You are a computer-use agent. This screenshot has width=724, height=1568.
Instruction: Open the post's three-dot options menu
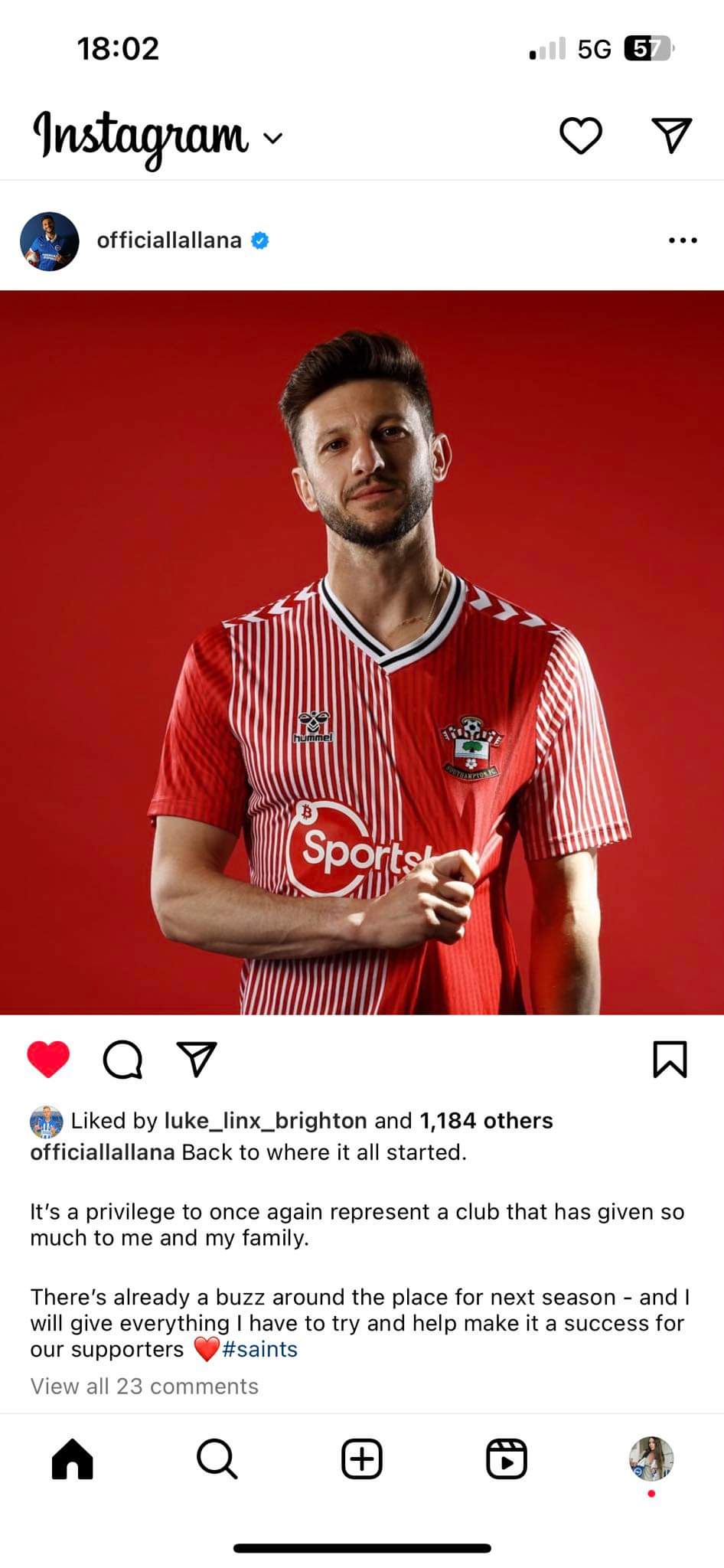(x=683, y=240)
